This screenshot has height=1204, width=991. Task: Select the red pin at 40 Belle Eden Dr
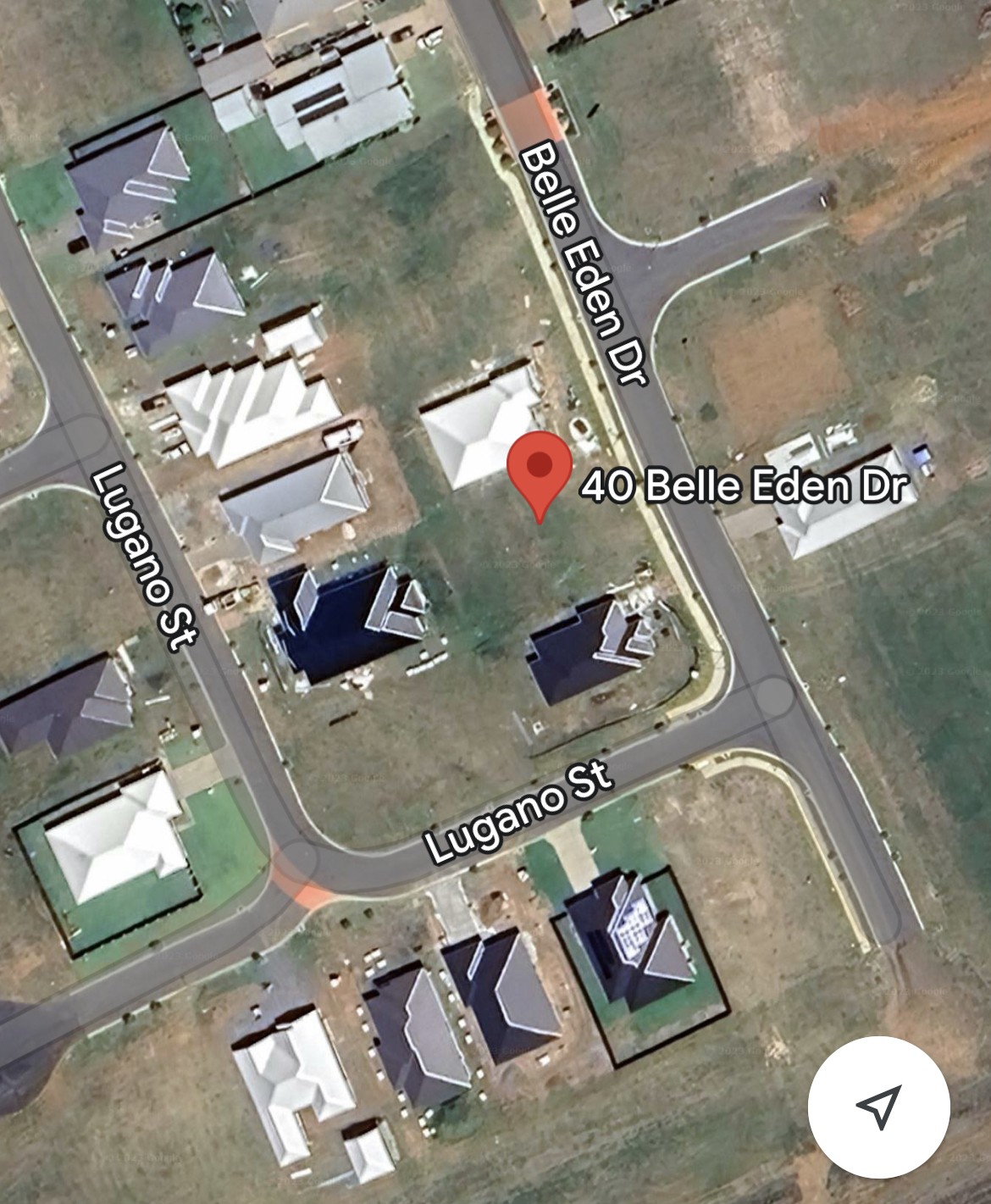tap(540, 470)
